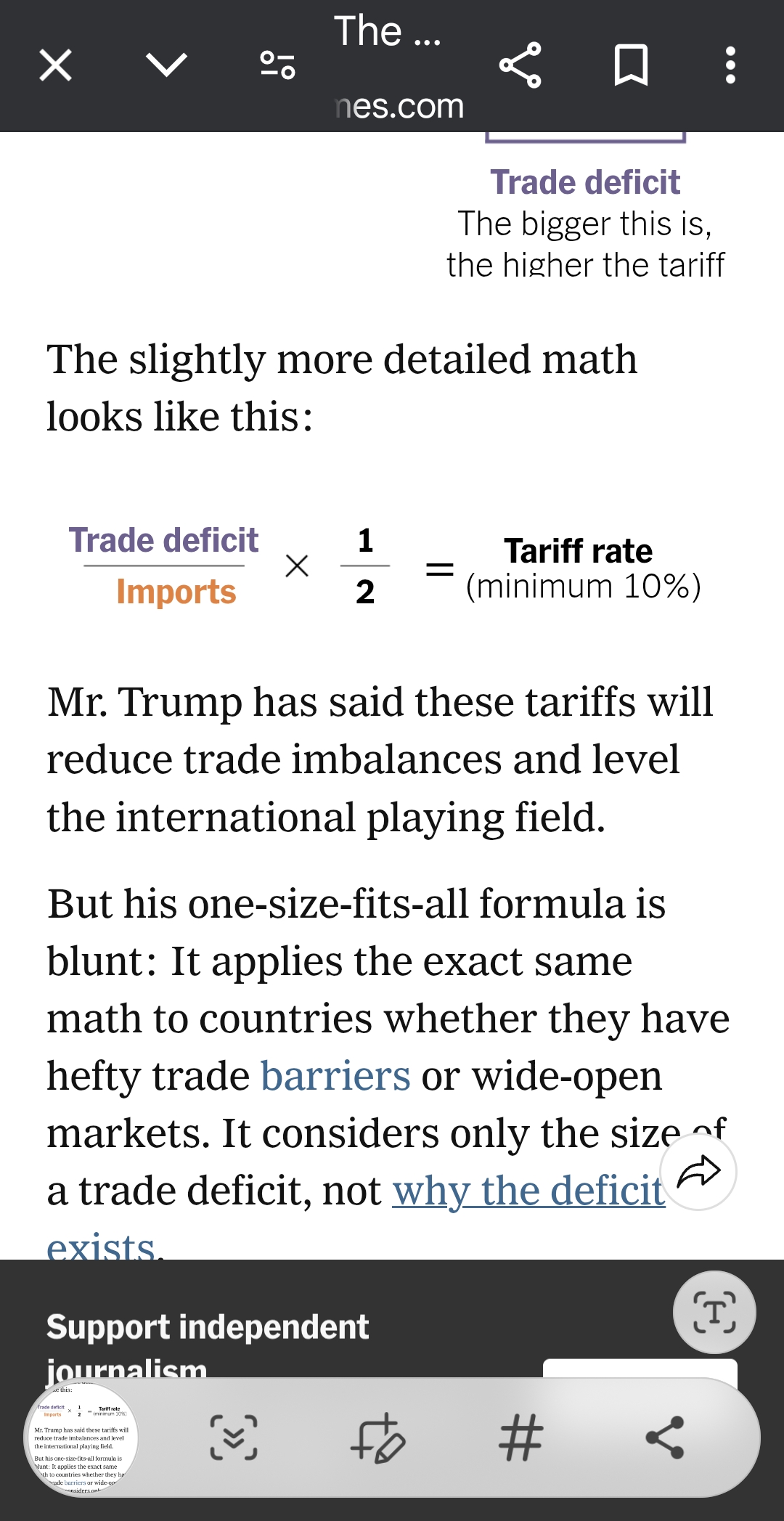Screen dimensions: 784x1521
Task: Open the "why the deficit exists" link
Action: tap(528, 1191)
